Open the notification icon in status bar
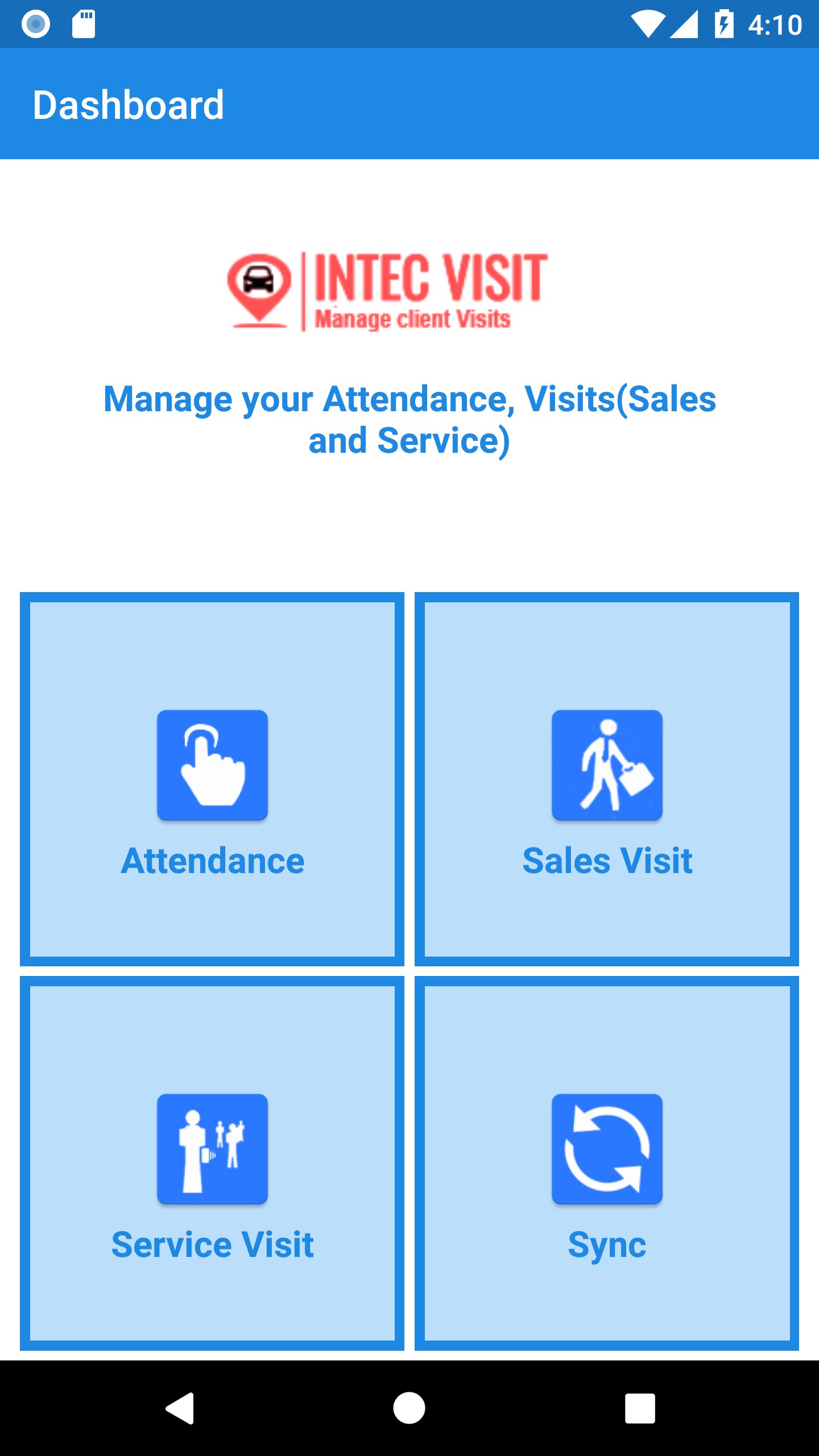Screen dimensions: 819x1456 click(36, 24)
